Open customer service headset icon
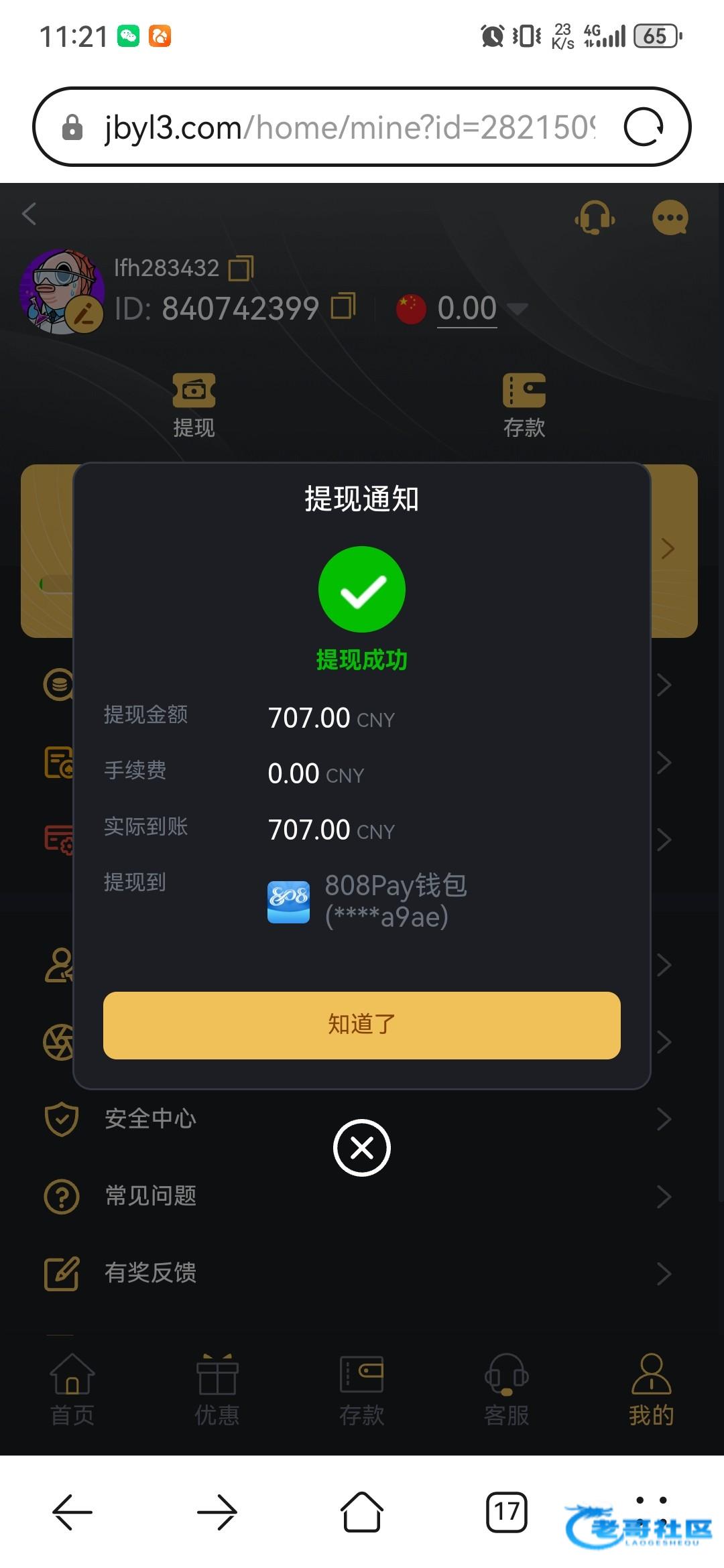The image size is (724, 1568). point(594,217)
